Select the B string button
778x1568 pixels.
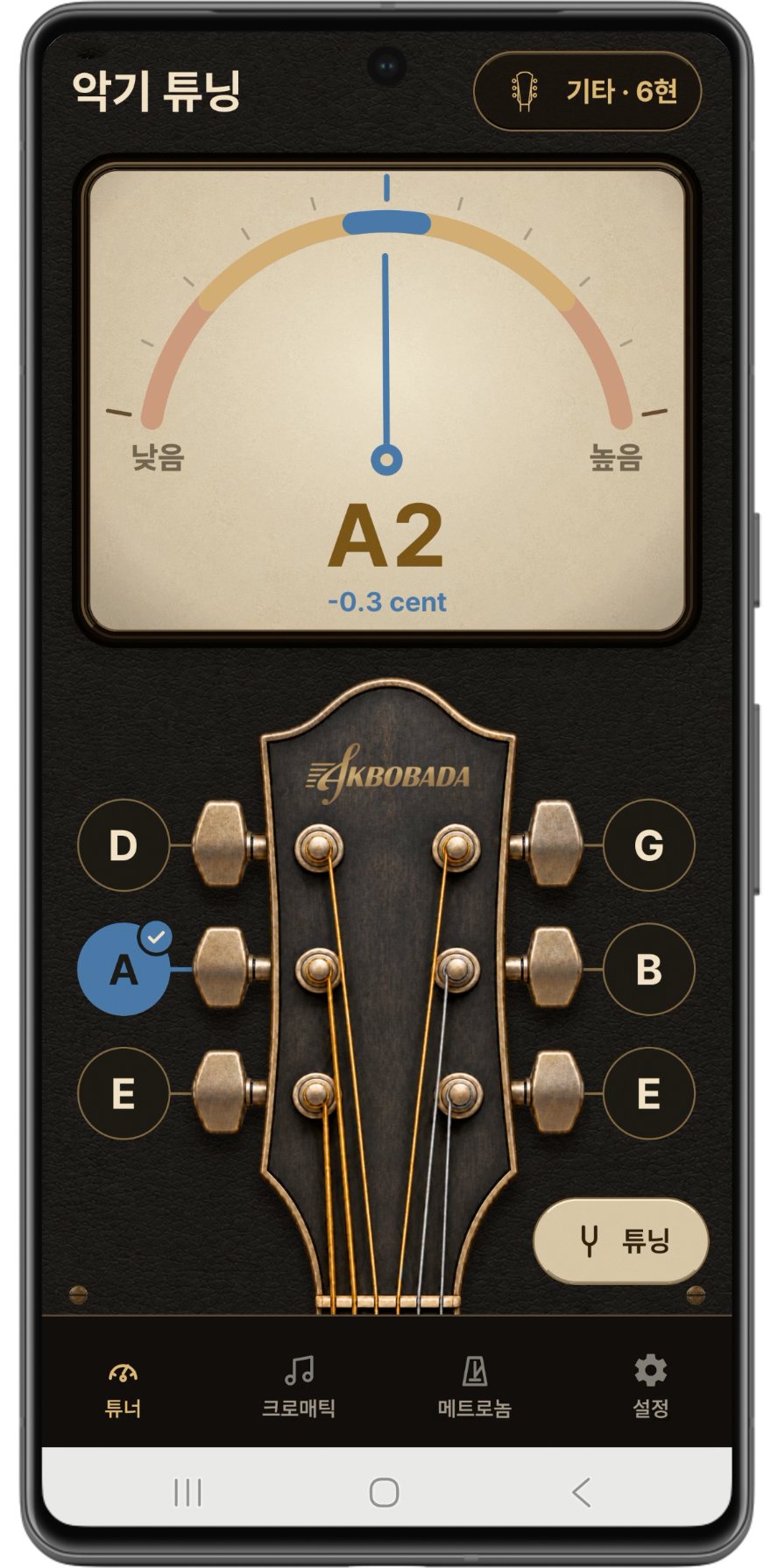click(x=649, y=970)
